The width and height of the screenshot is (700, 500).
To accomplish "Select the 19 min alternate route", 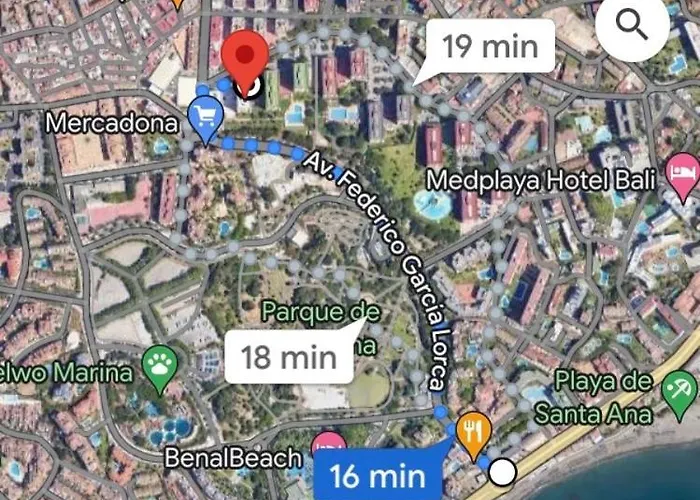I will tap(490, 46).
